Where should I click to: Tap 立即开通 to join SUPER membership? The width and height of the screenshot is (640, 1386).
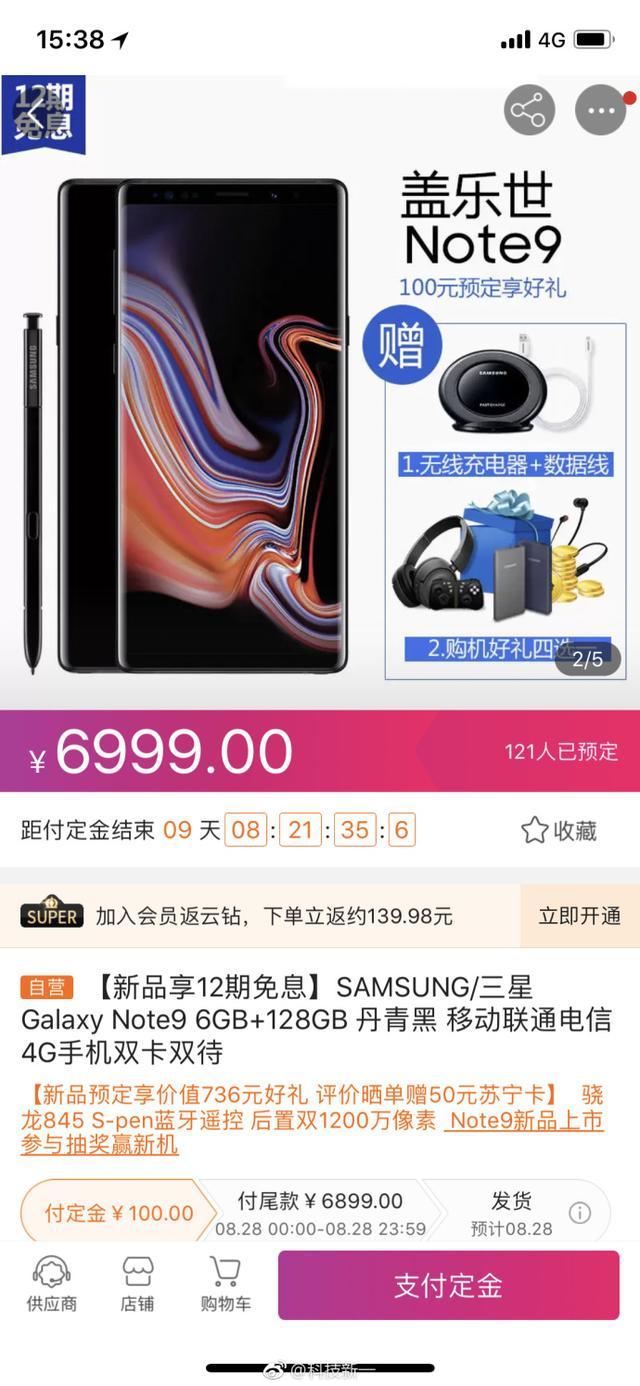click(x=580, y=916)
